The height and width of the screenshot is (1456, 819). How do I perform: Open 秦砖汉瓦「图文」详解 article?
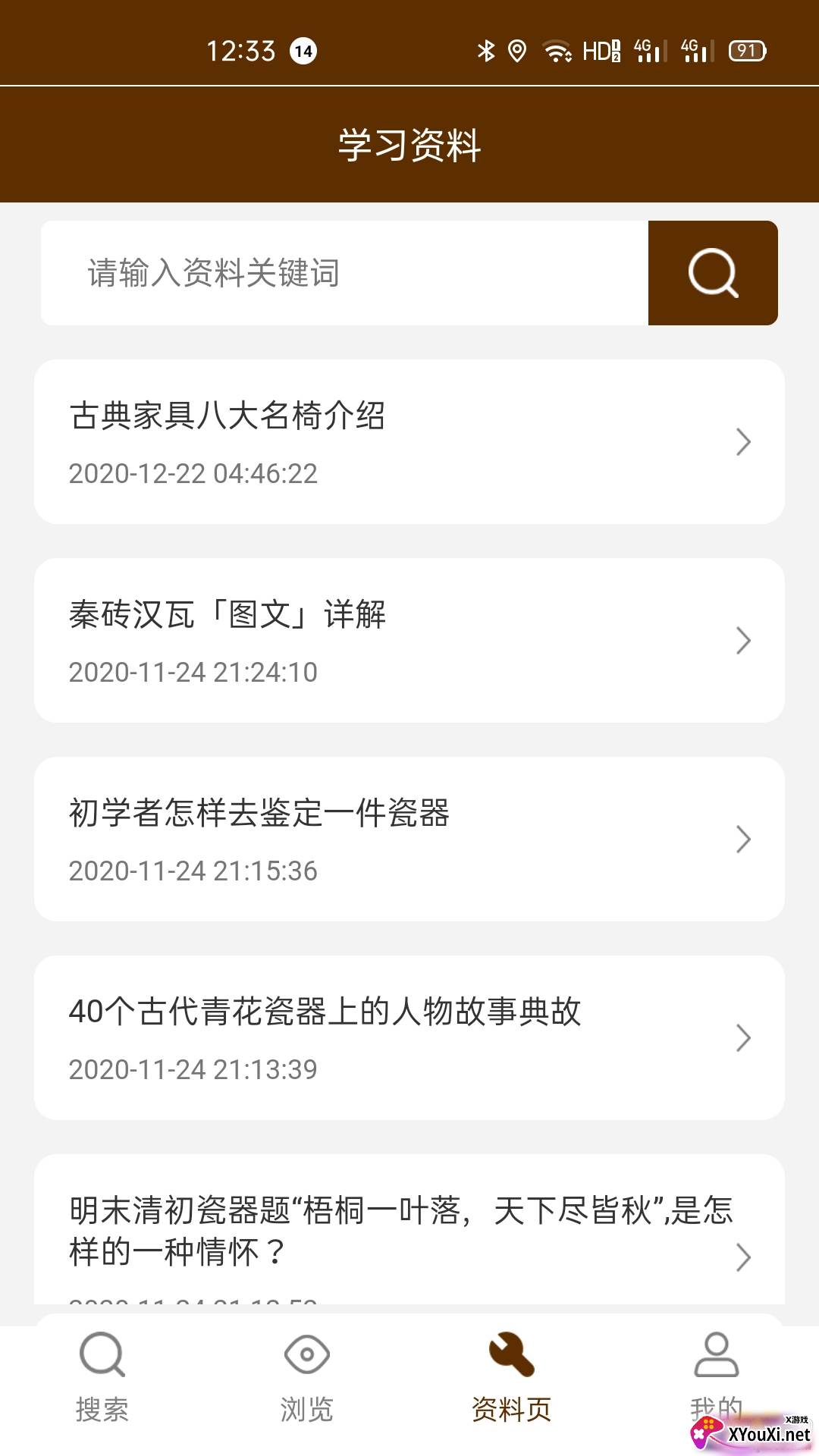(409, 641)
